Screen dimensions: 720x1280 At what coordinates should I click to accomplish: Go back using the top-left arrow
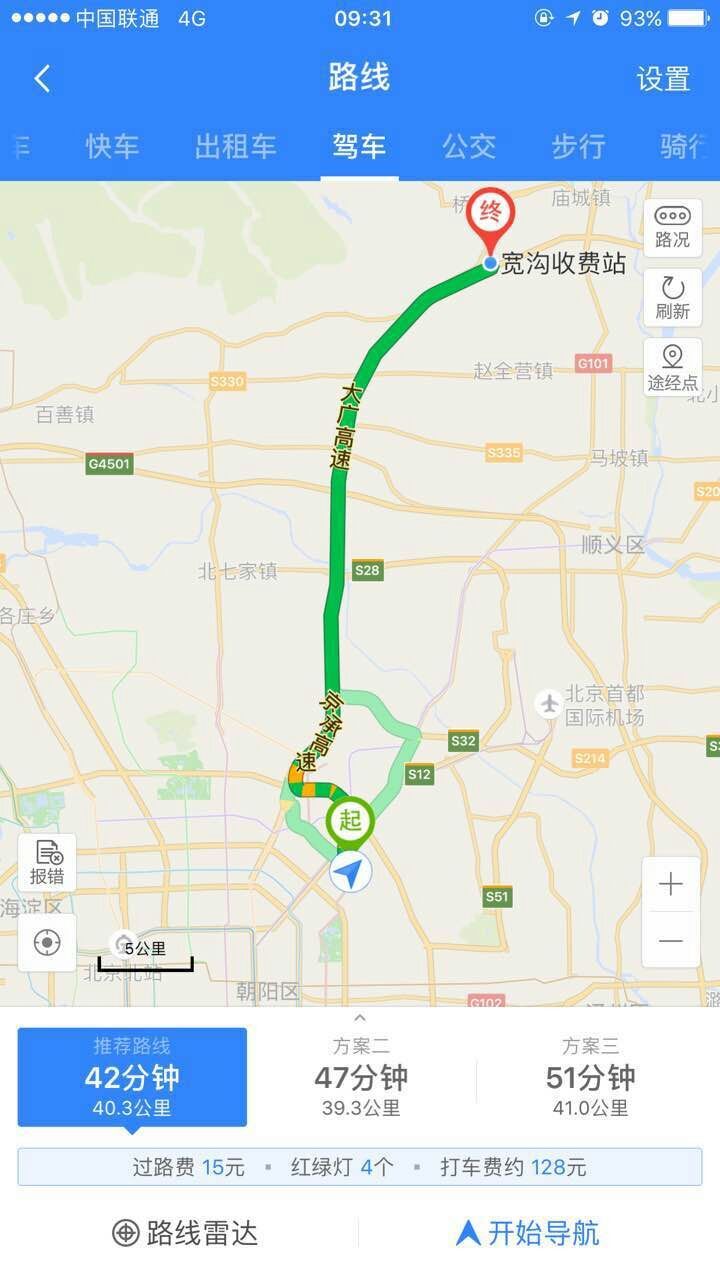[42, 79]
